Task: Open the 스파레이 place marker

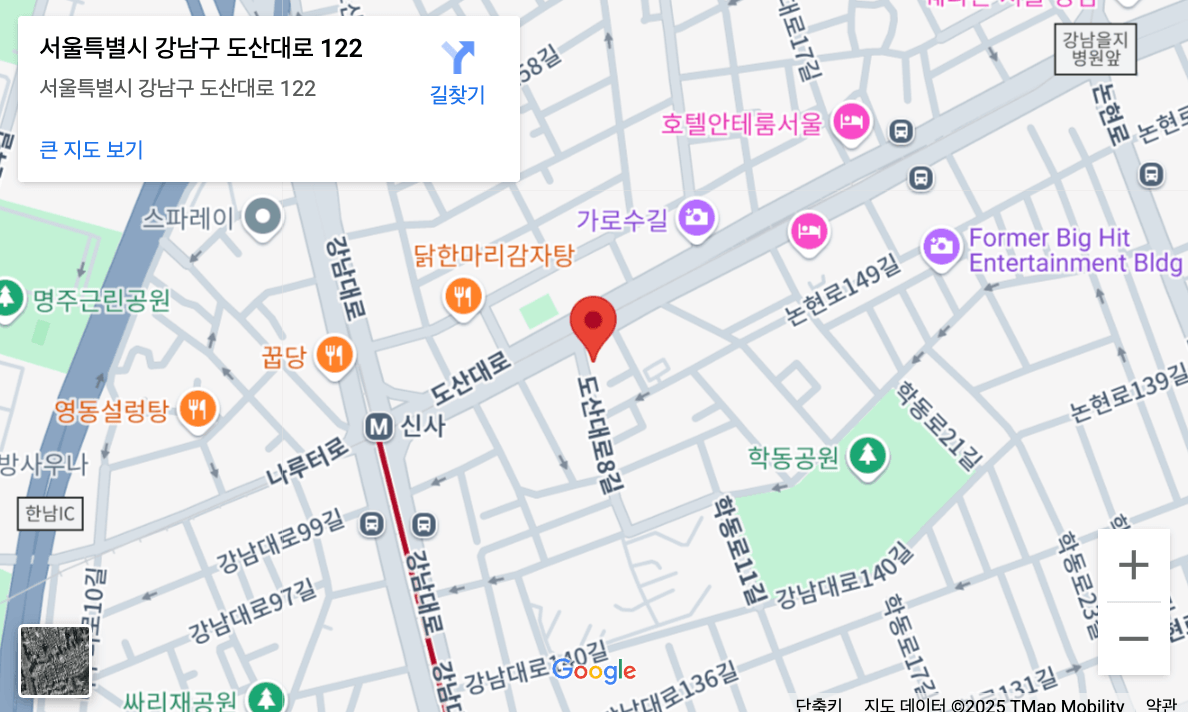Action: point(264,216)
